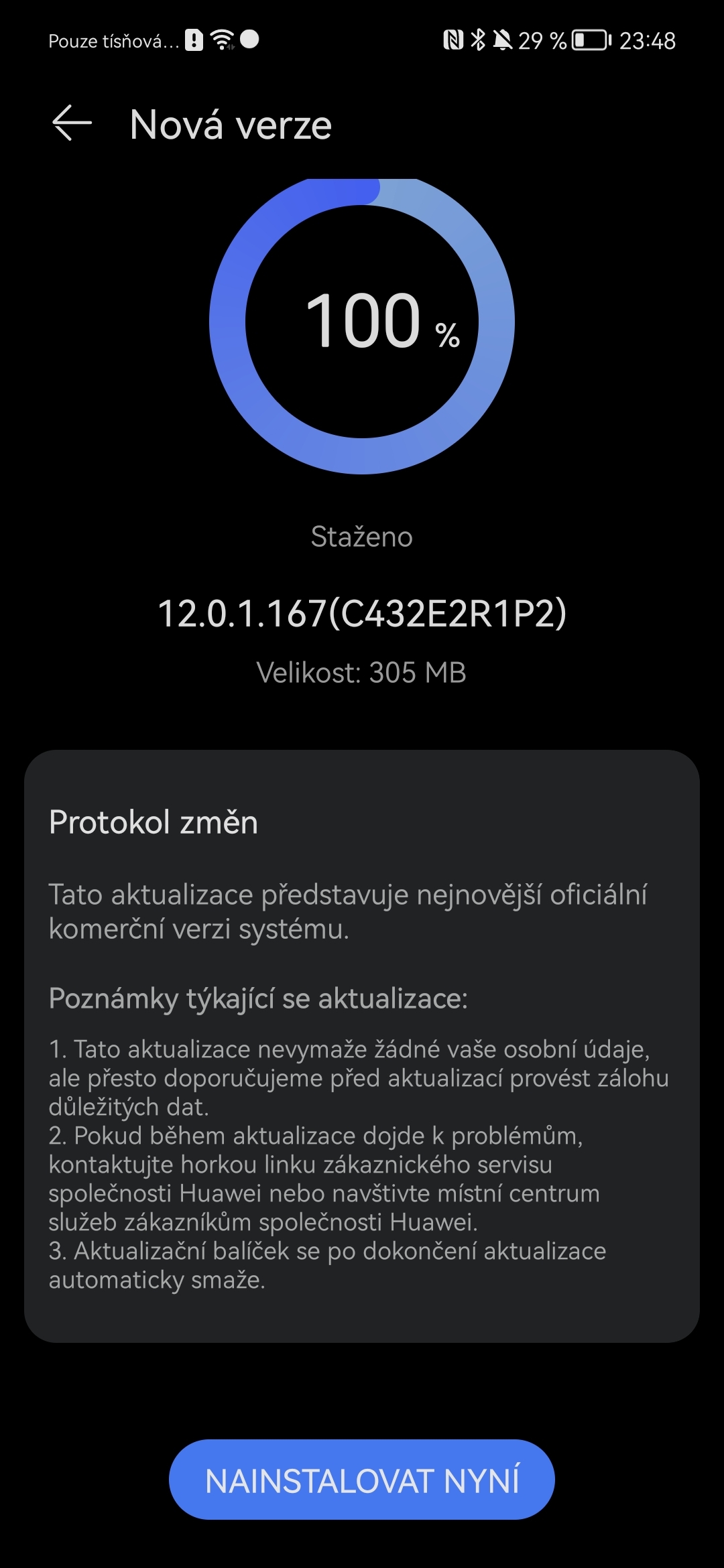The width and height of the screenshot is (724, 1568).
Task: Tap the Staženo download status label
Action: click(362, 536)
